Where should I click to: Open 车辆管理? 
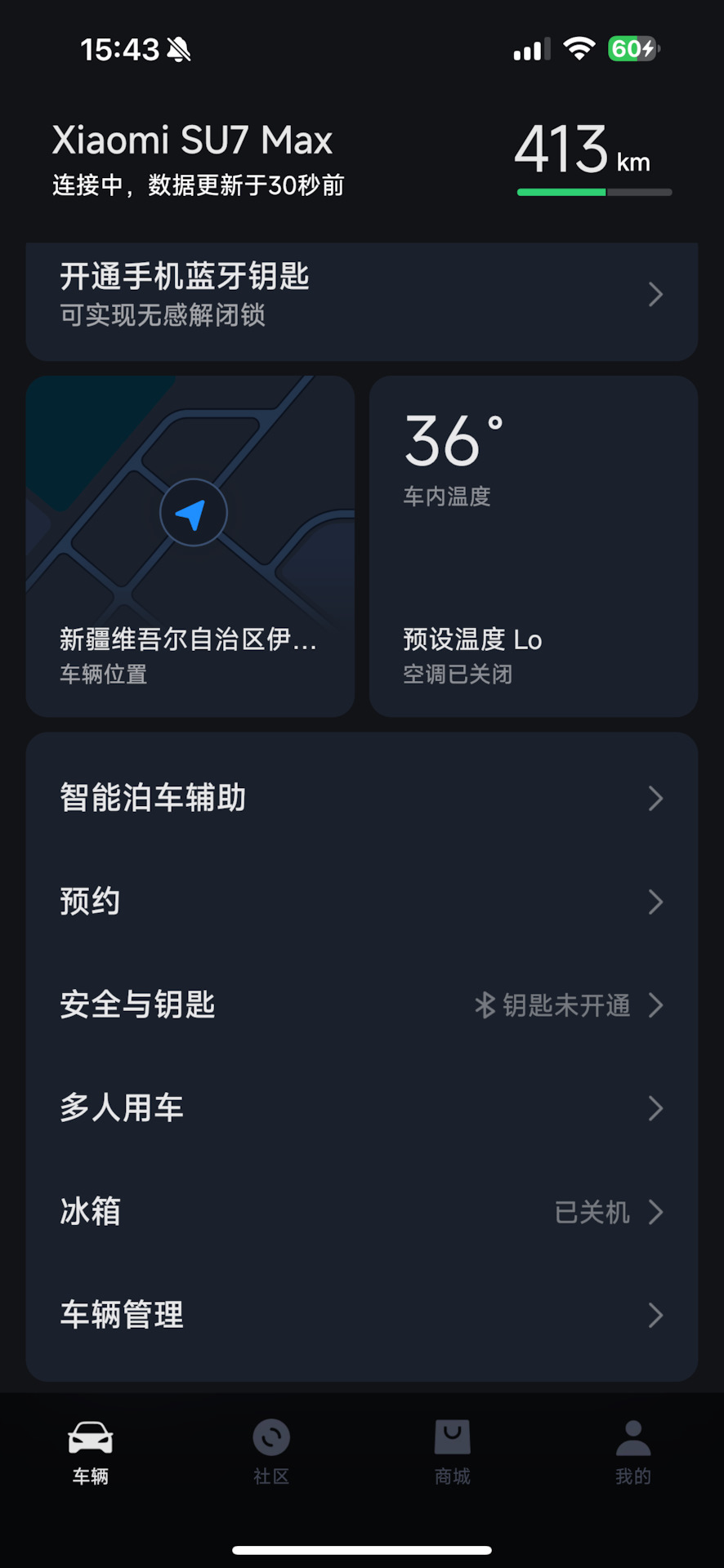point(361,1315)
